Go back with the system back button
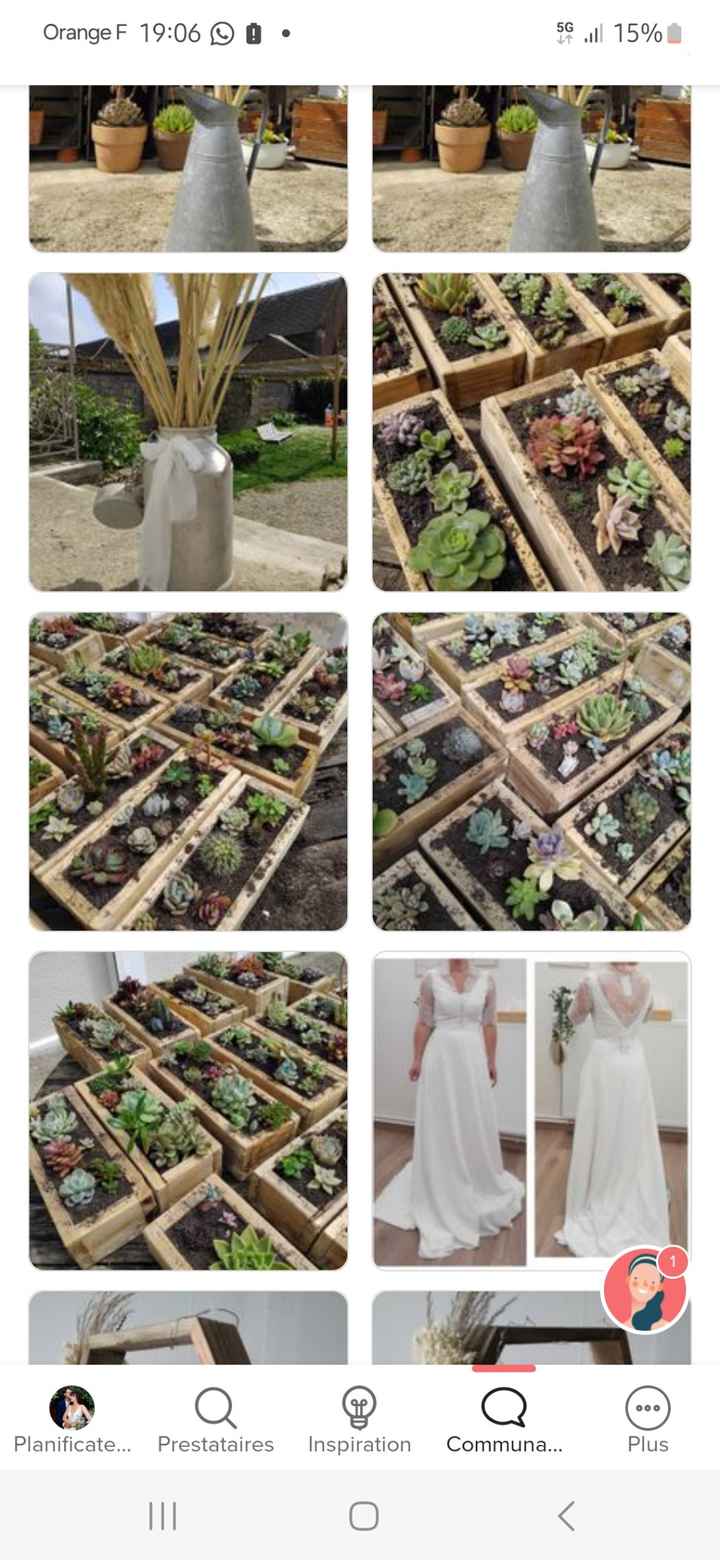720x1560 pixels. (566, 1516)
